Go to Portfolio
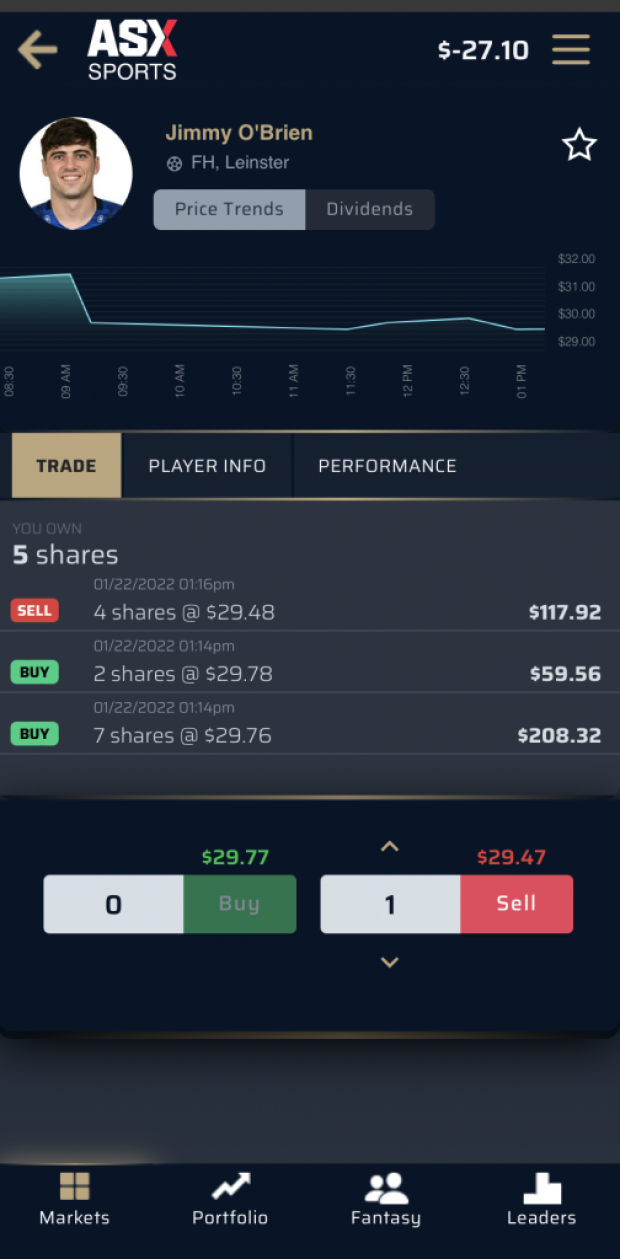The width and height of the screenshot is (620, 1259). (230, 1199)
